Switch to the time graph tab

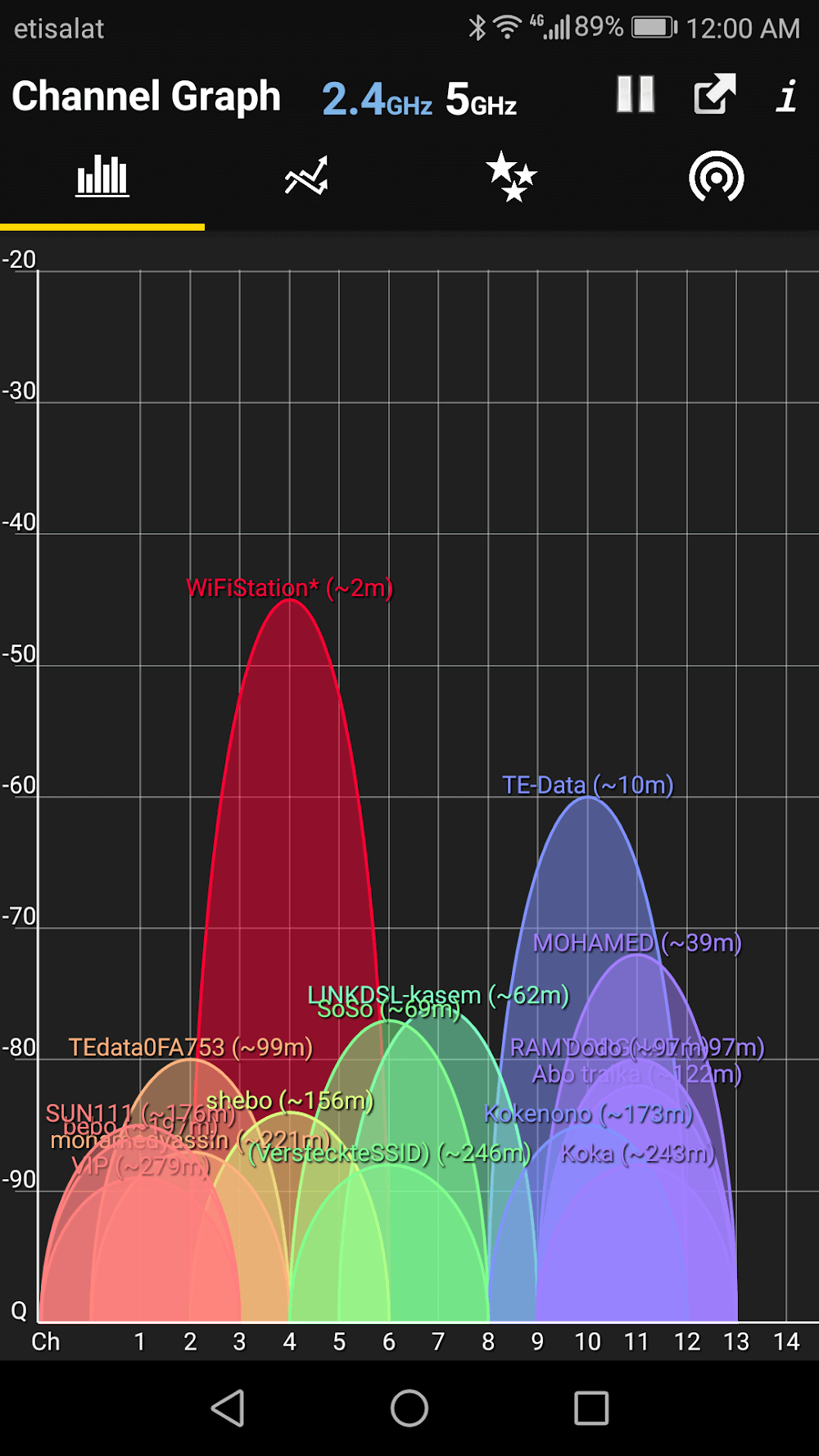[306, 177]
